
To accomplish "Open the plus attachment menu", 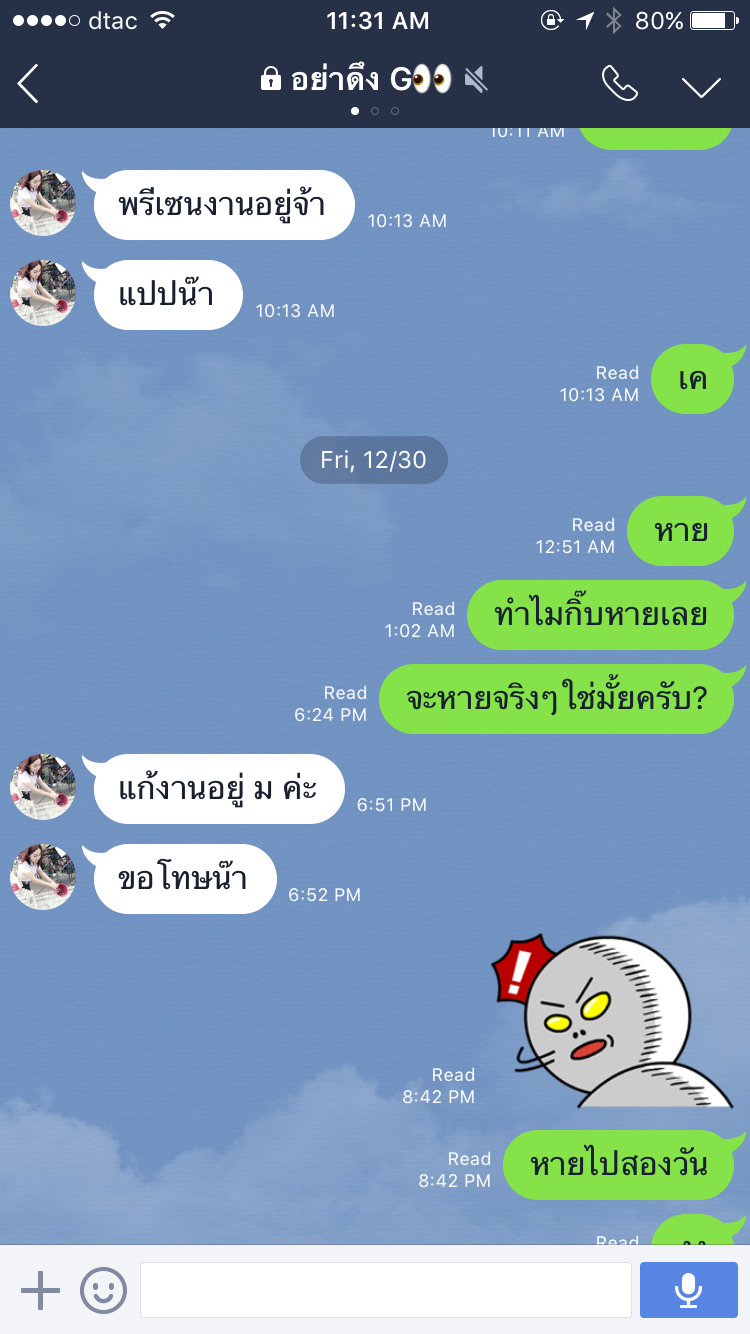I will tap(40, 1290).
